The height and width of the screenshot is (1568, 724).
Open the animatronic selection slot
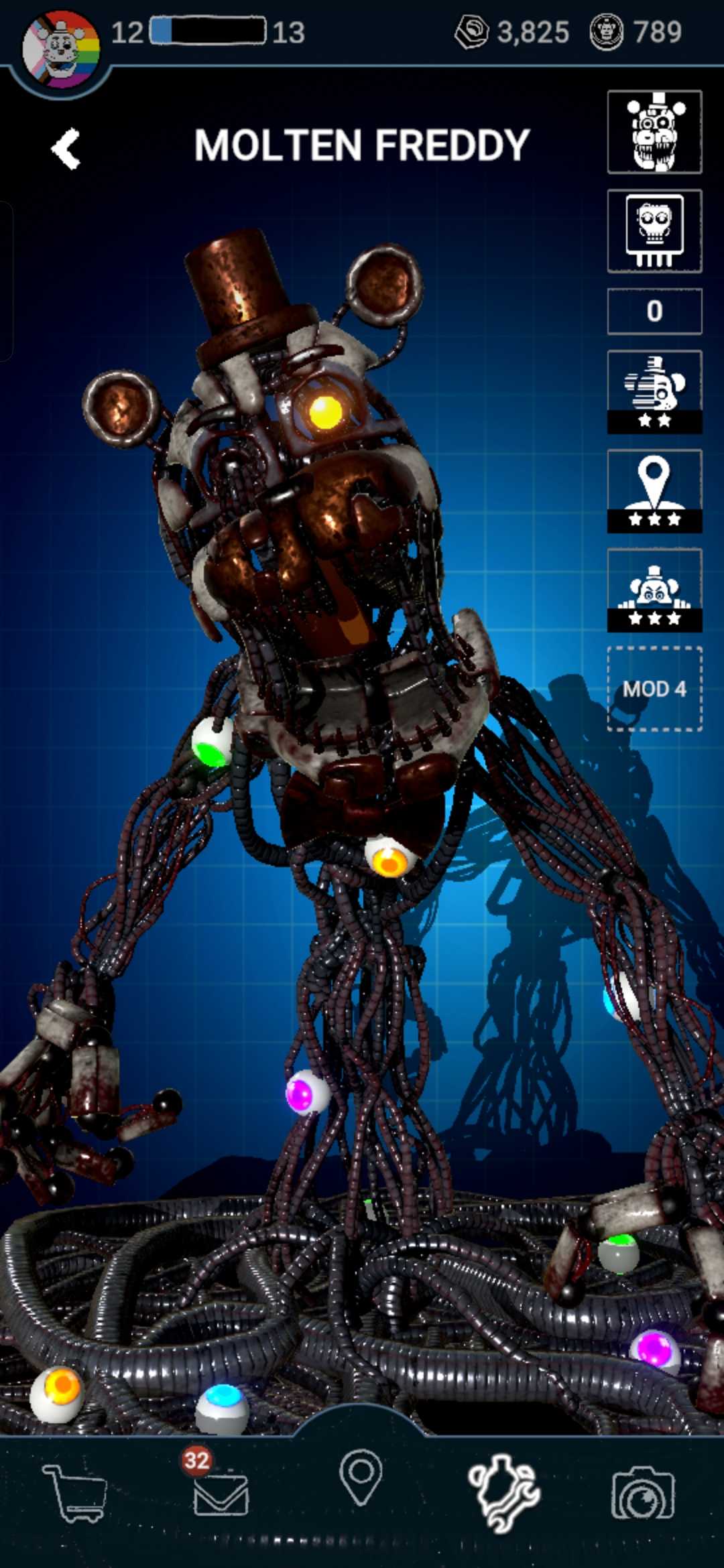coord(654,133)
